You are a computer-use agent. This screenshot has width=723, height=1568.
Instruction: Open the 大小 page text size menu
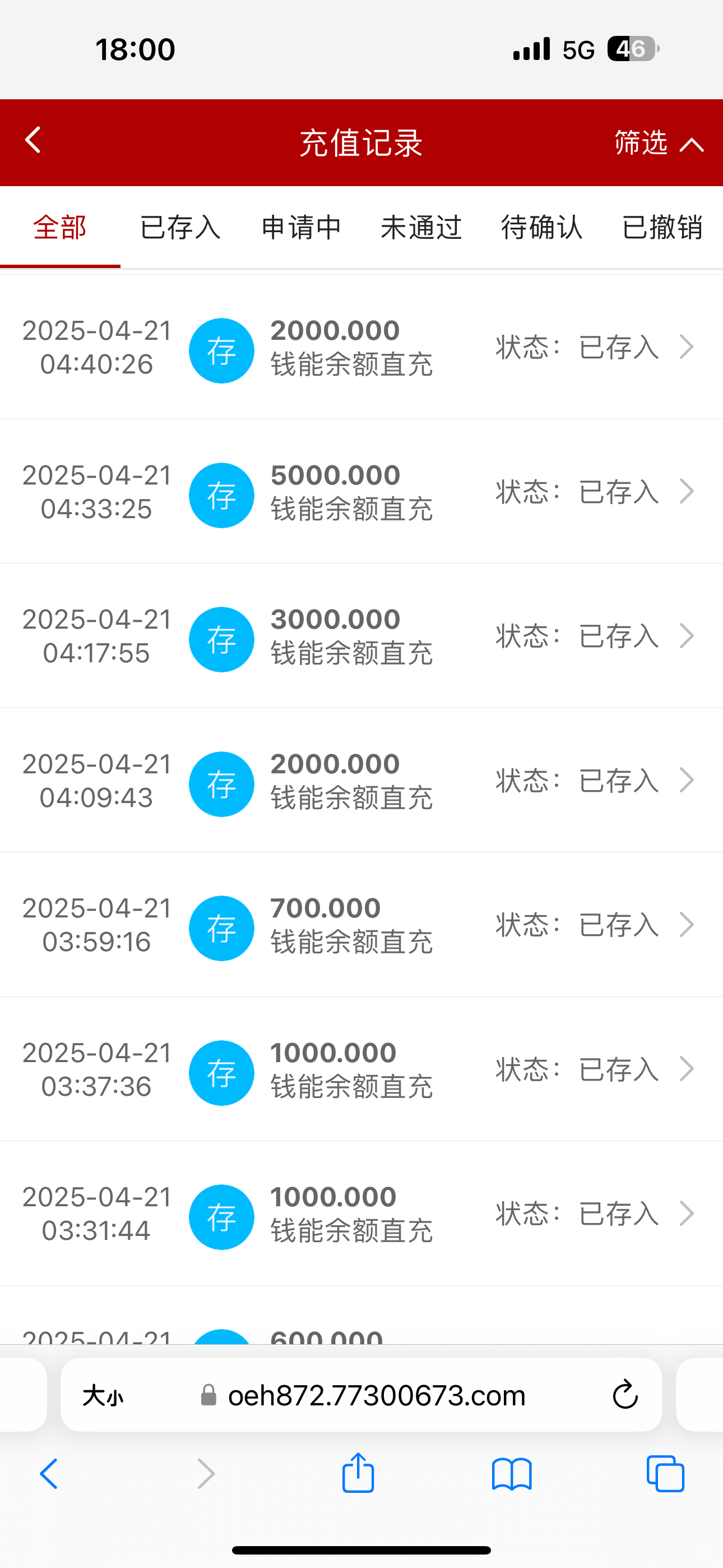[103, 1395]
